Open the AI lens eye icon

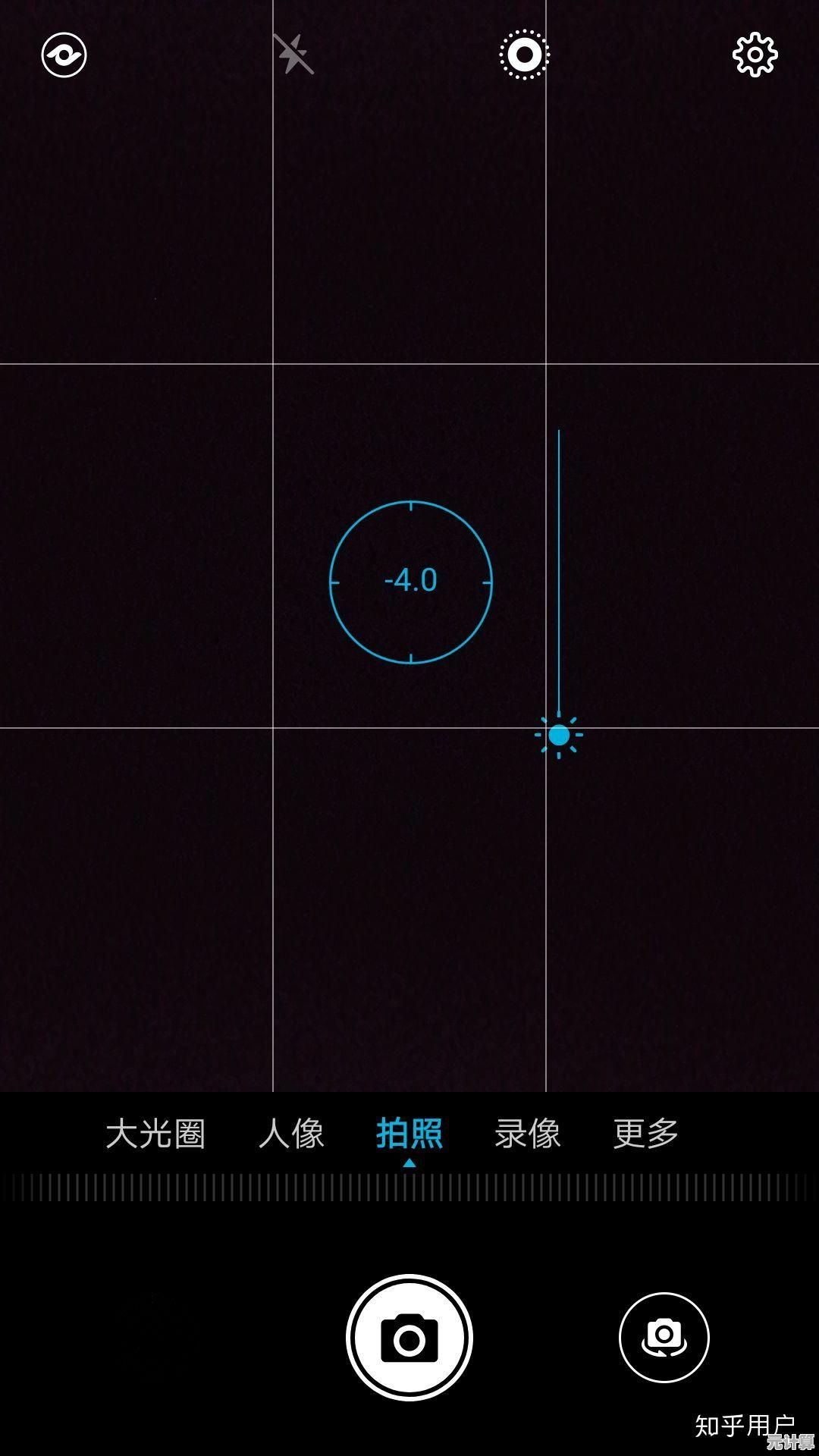tap(64, 55)
